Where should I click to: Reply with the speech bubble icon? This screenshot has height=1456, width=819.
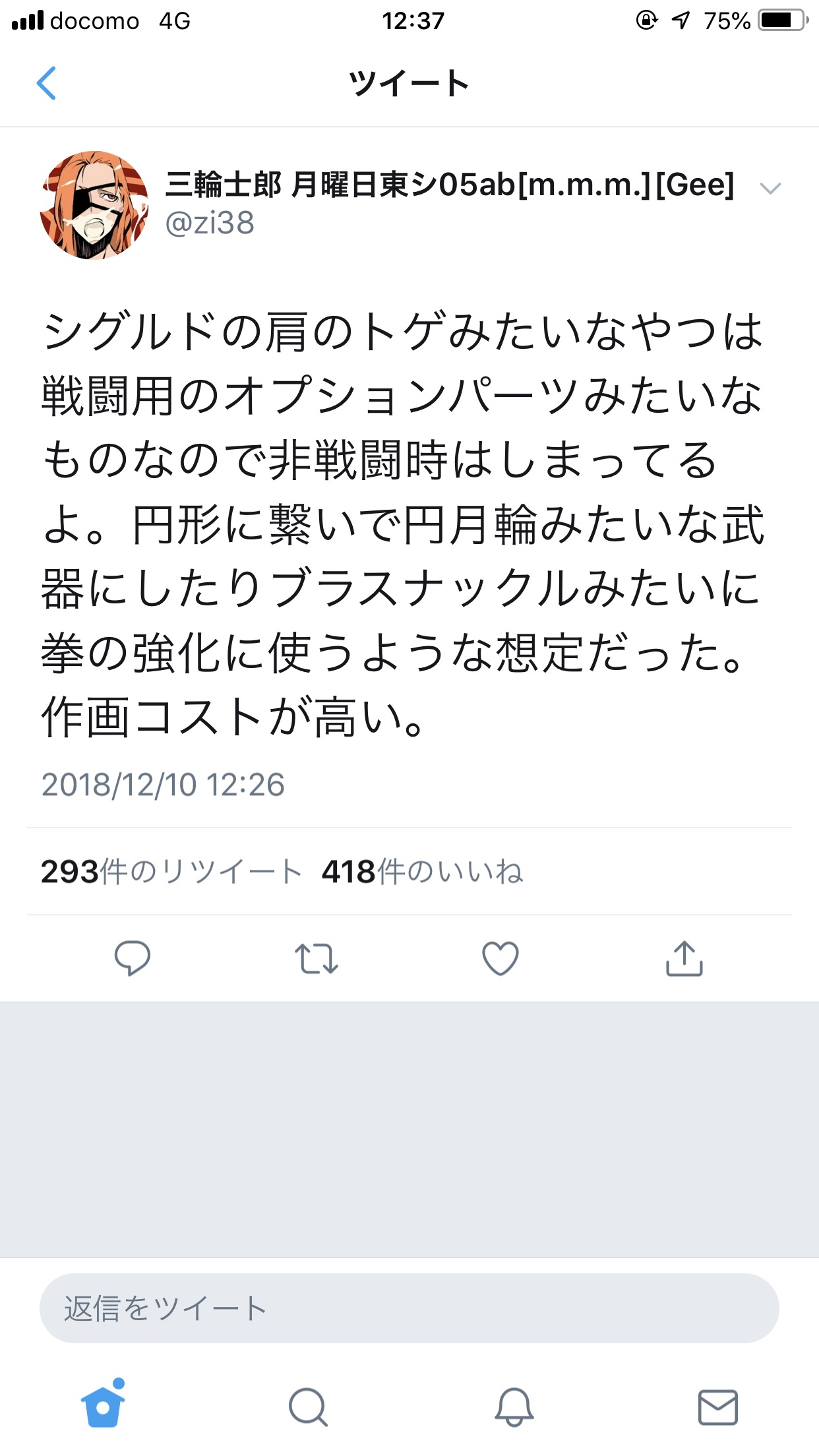[133, 958]
